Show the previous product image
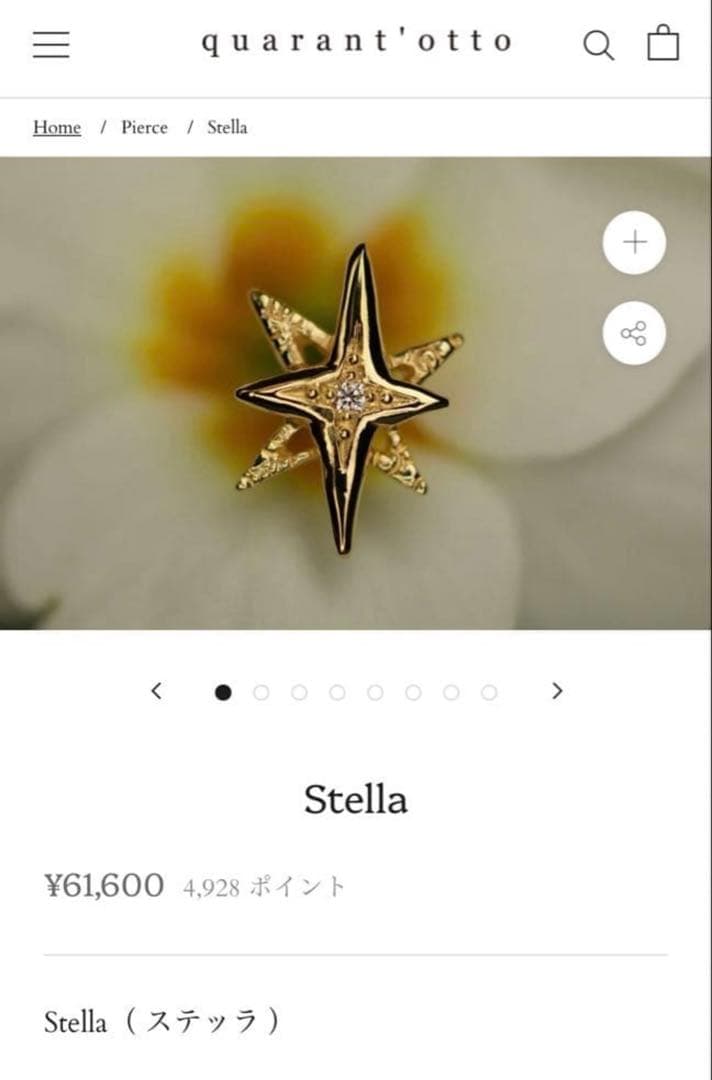 pyautogui.click(x=156, y=691)
